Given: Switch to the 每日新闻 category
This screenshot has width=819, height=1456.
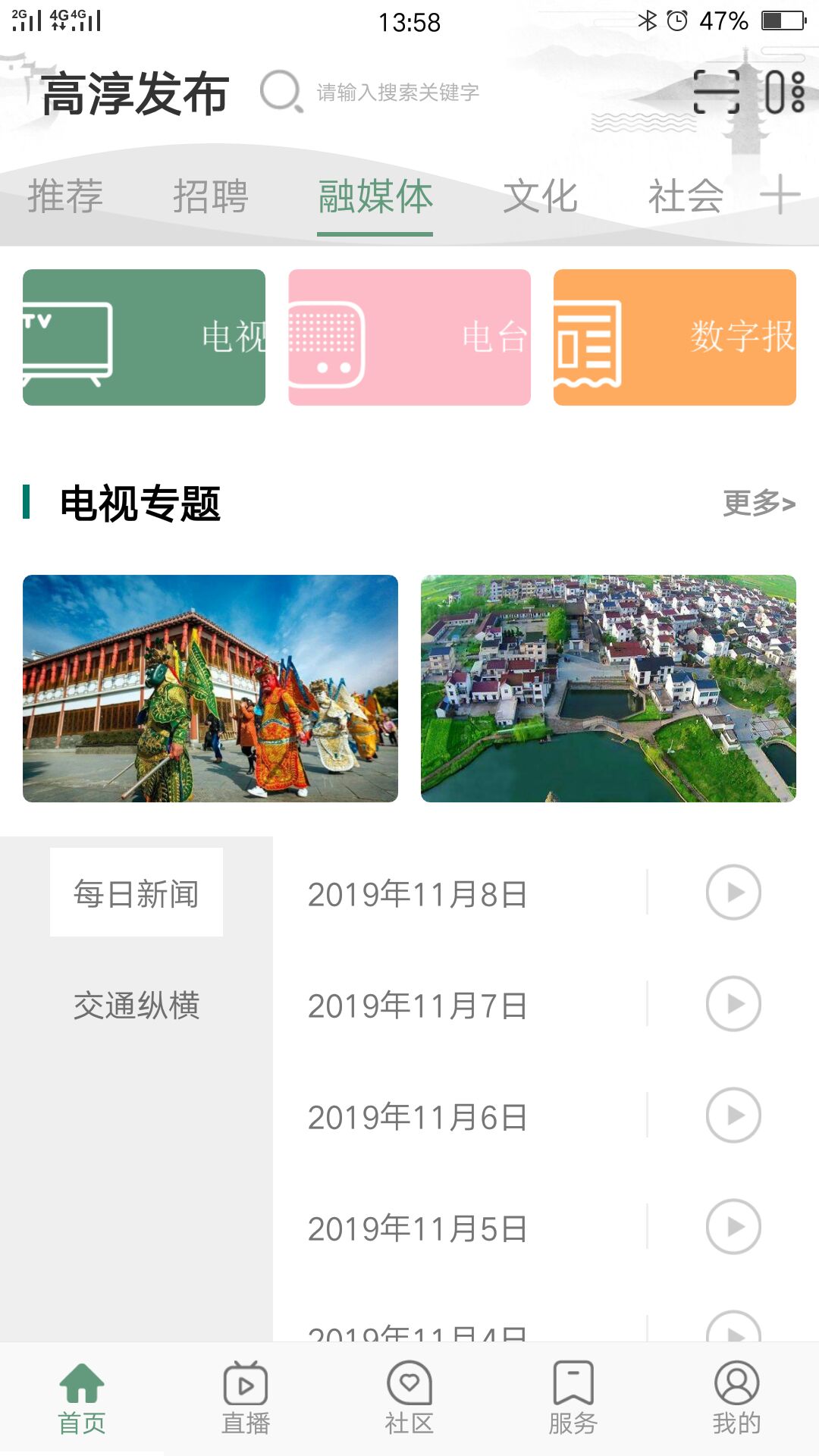Looking at the screenshot, I should (136, 893).
